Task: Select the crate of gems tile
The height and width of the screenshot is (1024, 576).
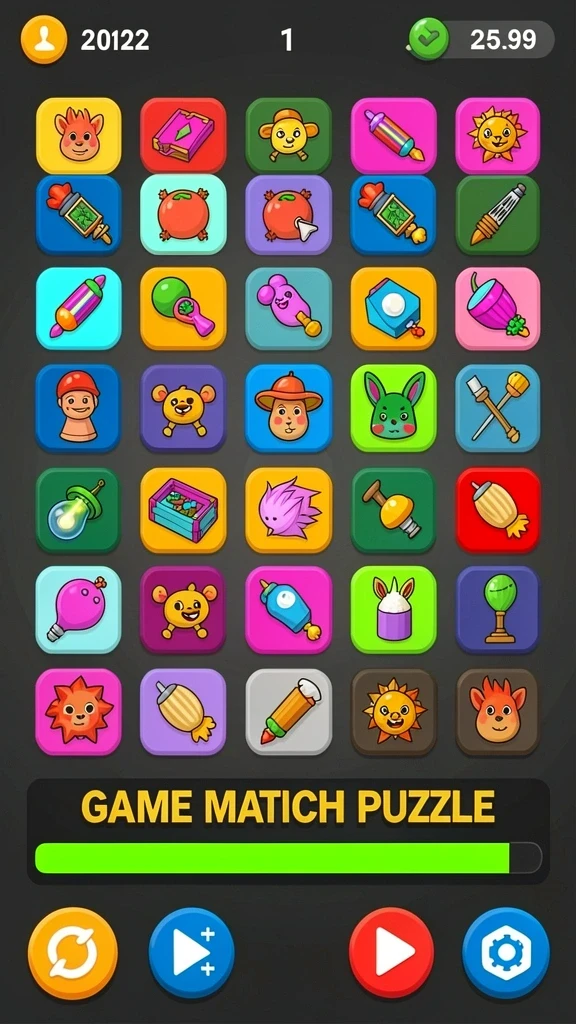Action: pos(183,510)
